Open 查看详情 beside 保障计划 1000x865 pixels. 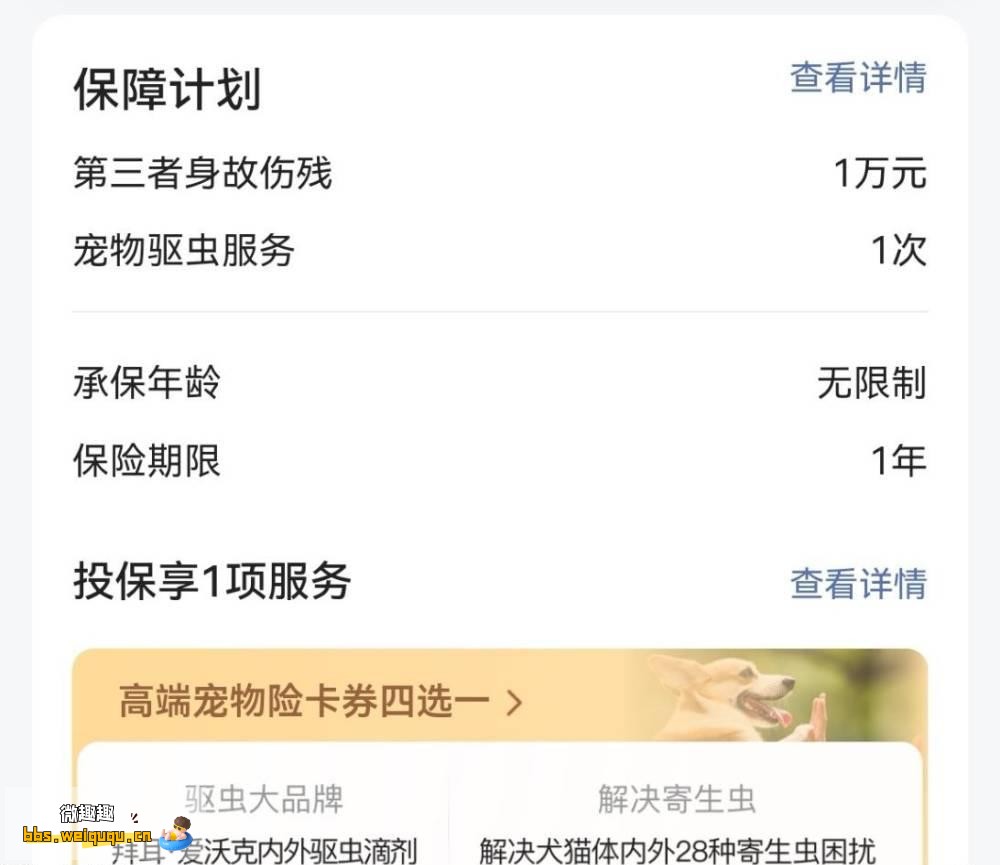point(858,78)
